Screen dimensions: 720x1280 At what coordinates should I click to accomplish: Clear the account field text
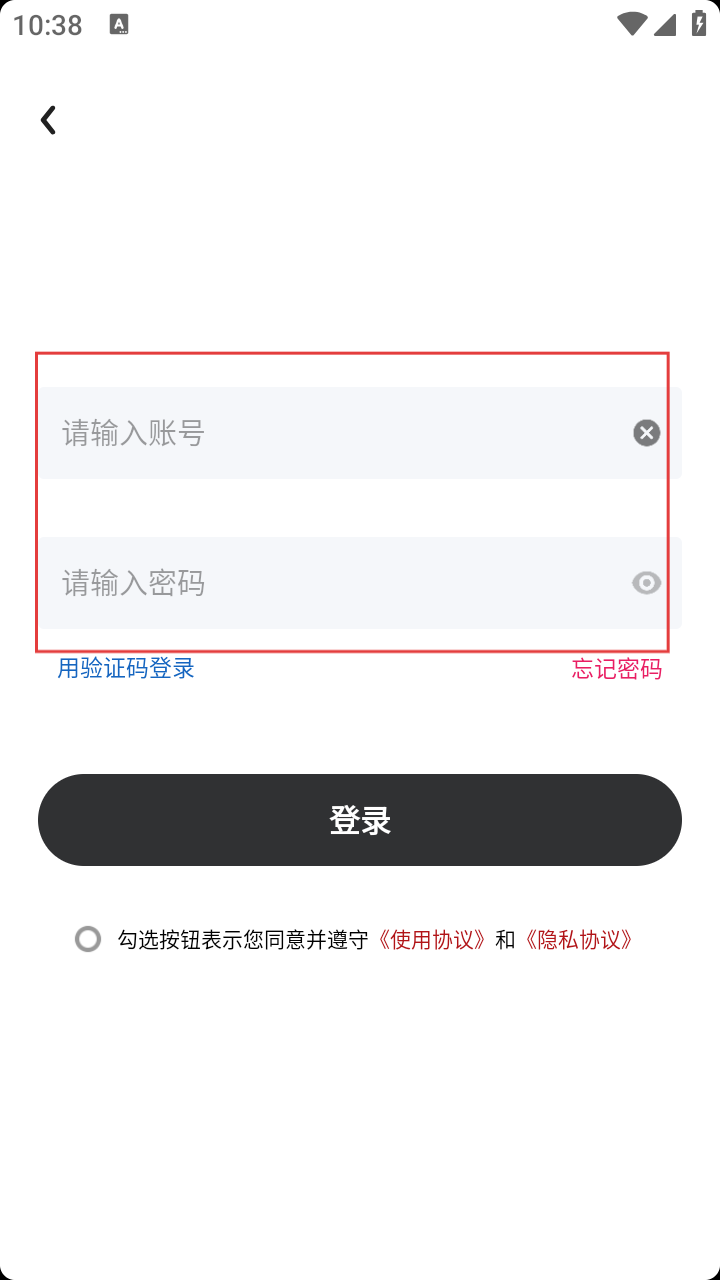click(646, 433)
